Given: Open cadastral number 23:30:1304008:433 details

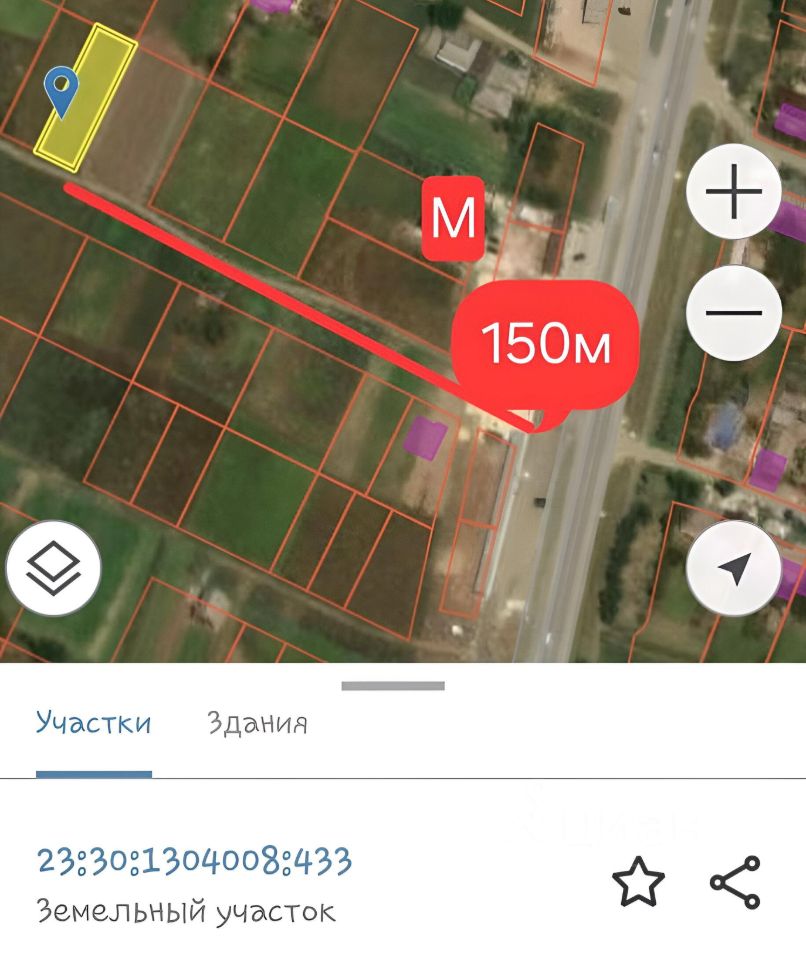Looking at the screenshot, I should click(x=194, y=861).
